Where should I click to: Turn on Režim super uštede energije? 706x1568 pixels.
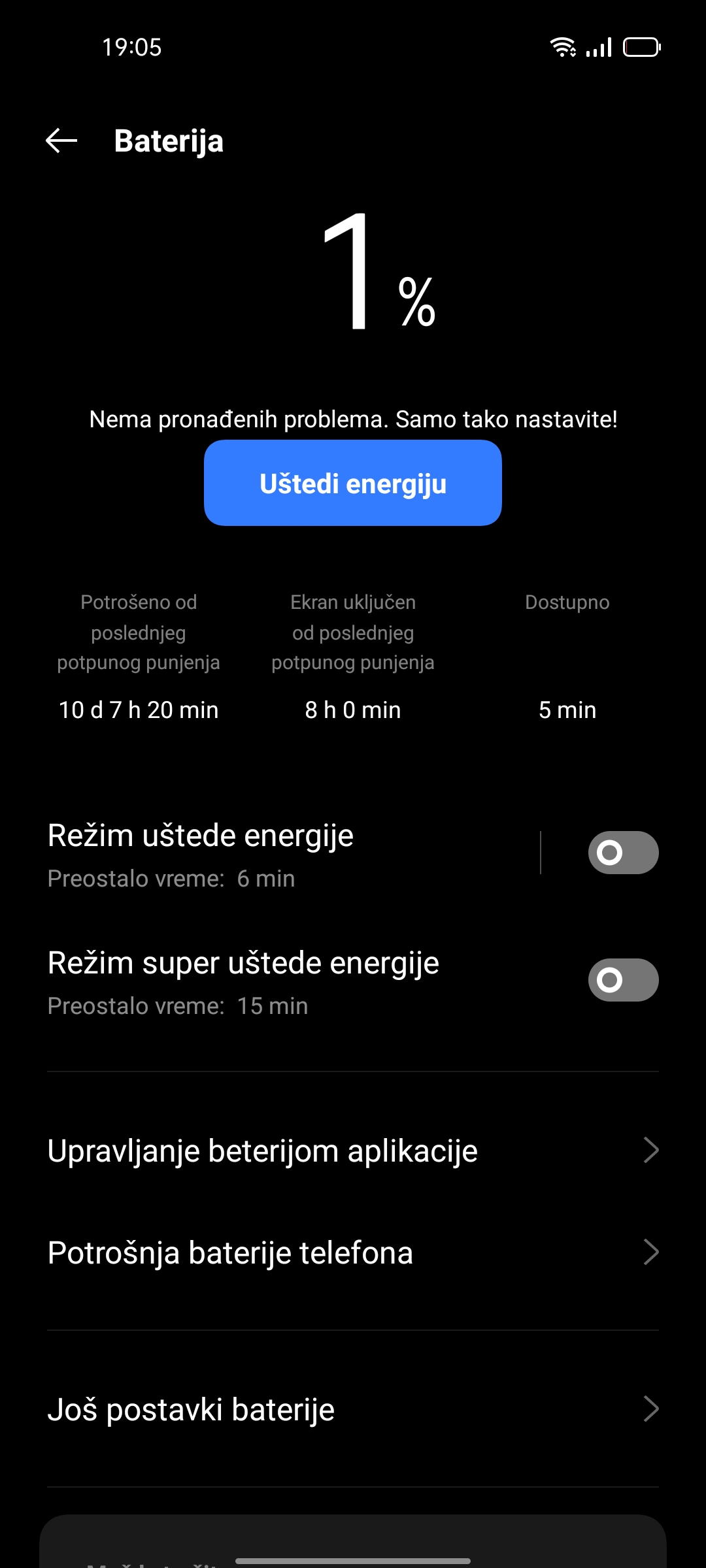623,980
